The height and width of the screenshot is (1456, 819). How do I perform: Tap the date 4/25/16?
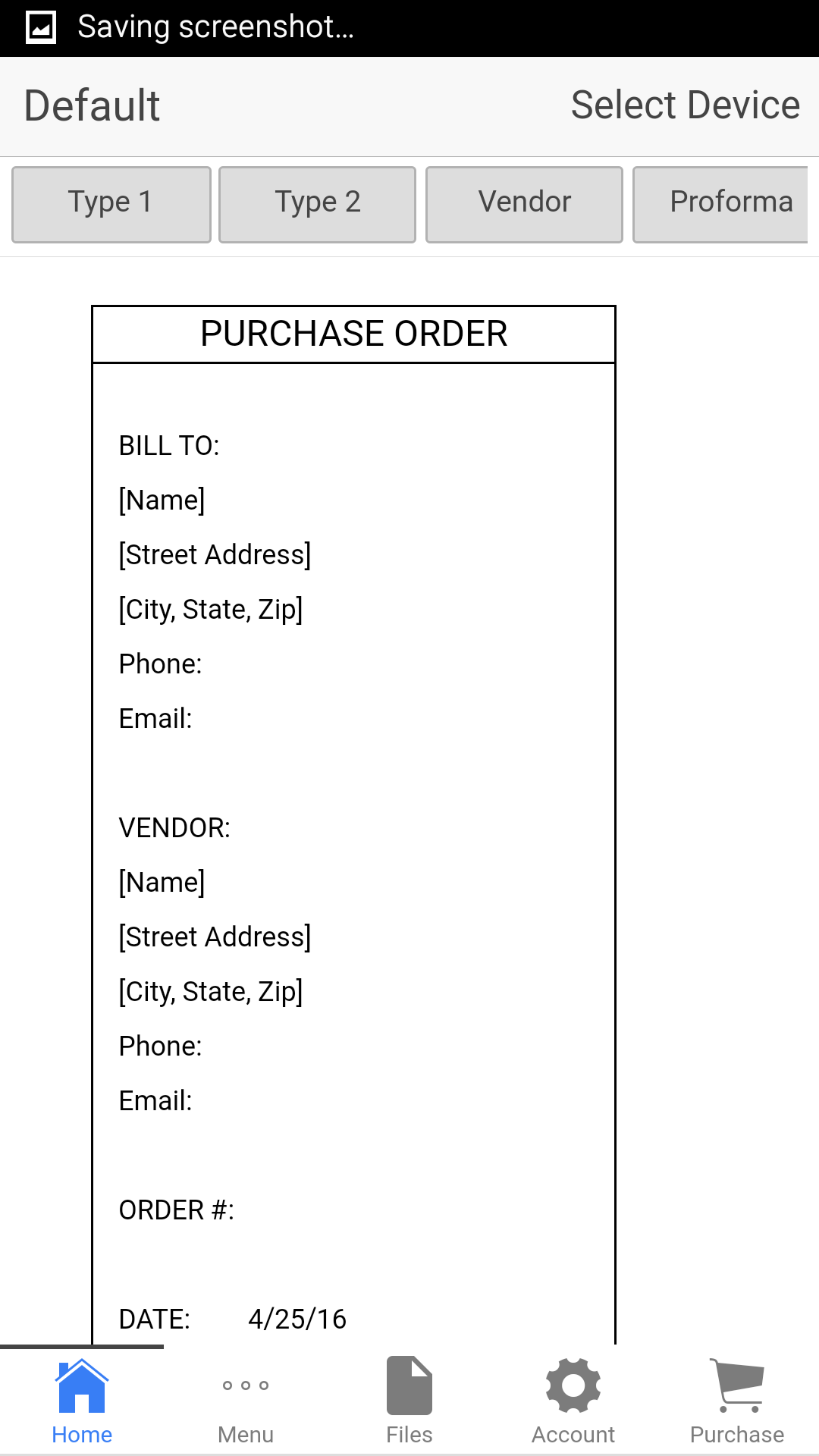(297, 1319)
